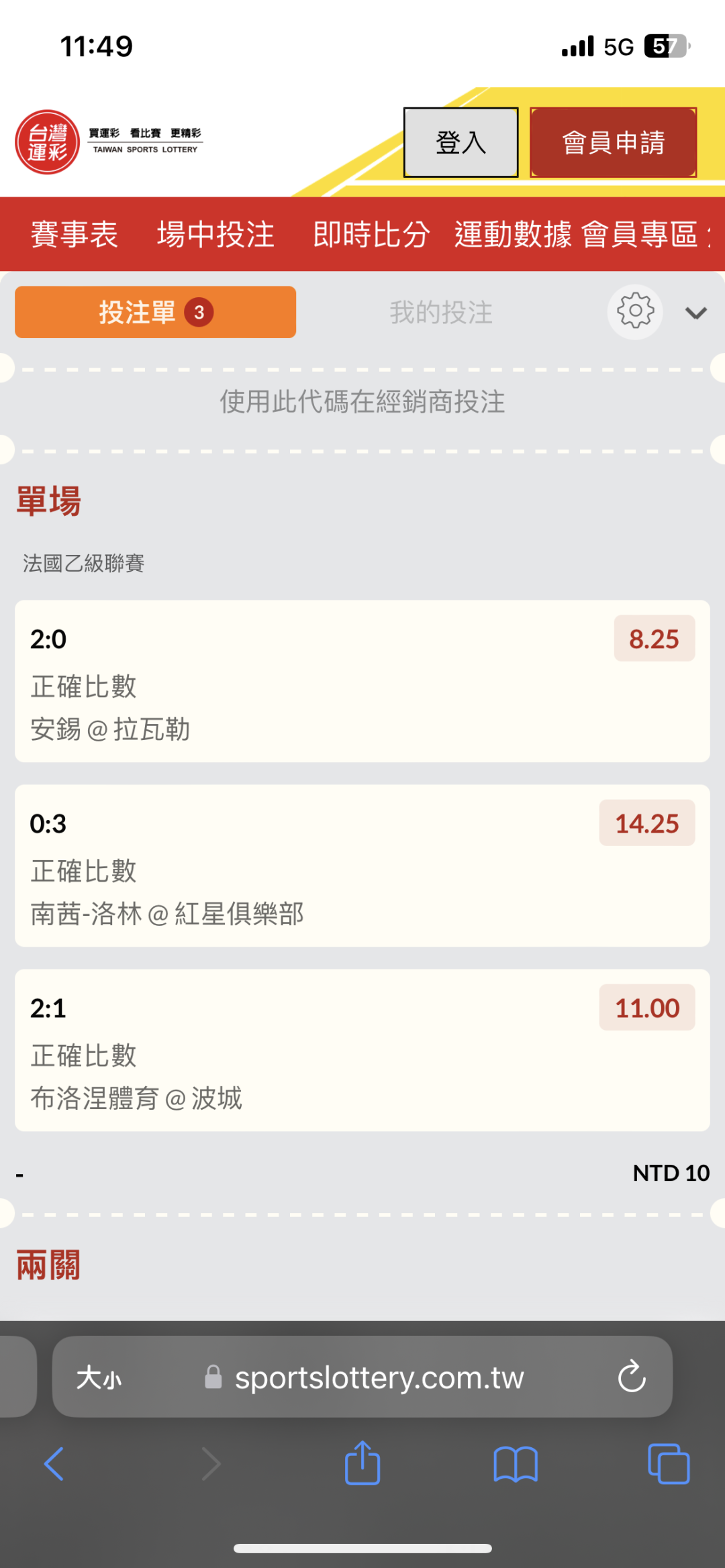
Task: Share this page via Safari share icon
Action: coord(362,1463)
